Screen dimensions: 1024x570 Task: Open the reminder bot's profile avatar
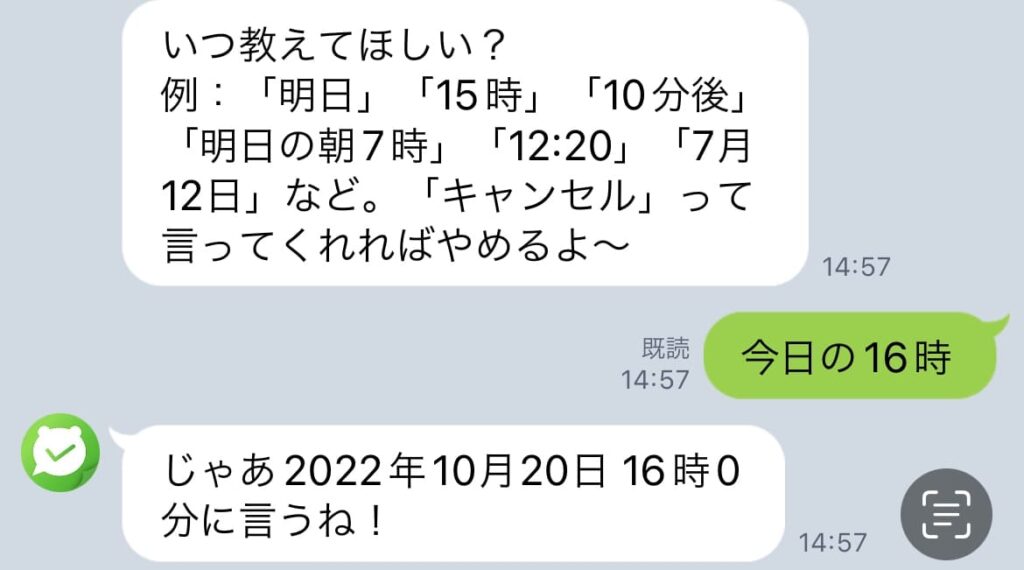click(60, 453)
